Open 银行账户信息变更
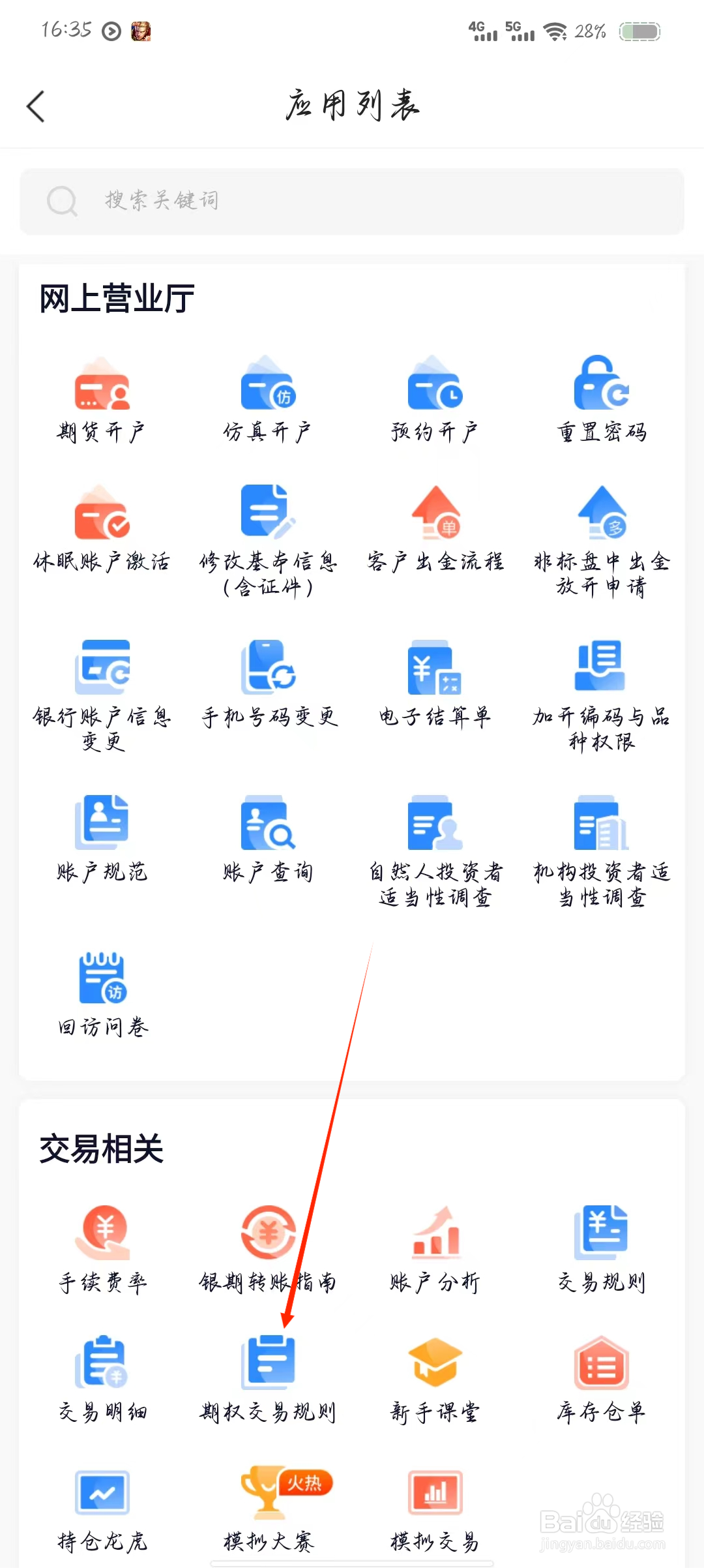This screenshot has height=1568, width=704. pos(102,696)
